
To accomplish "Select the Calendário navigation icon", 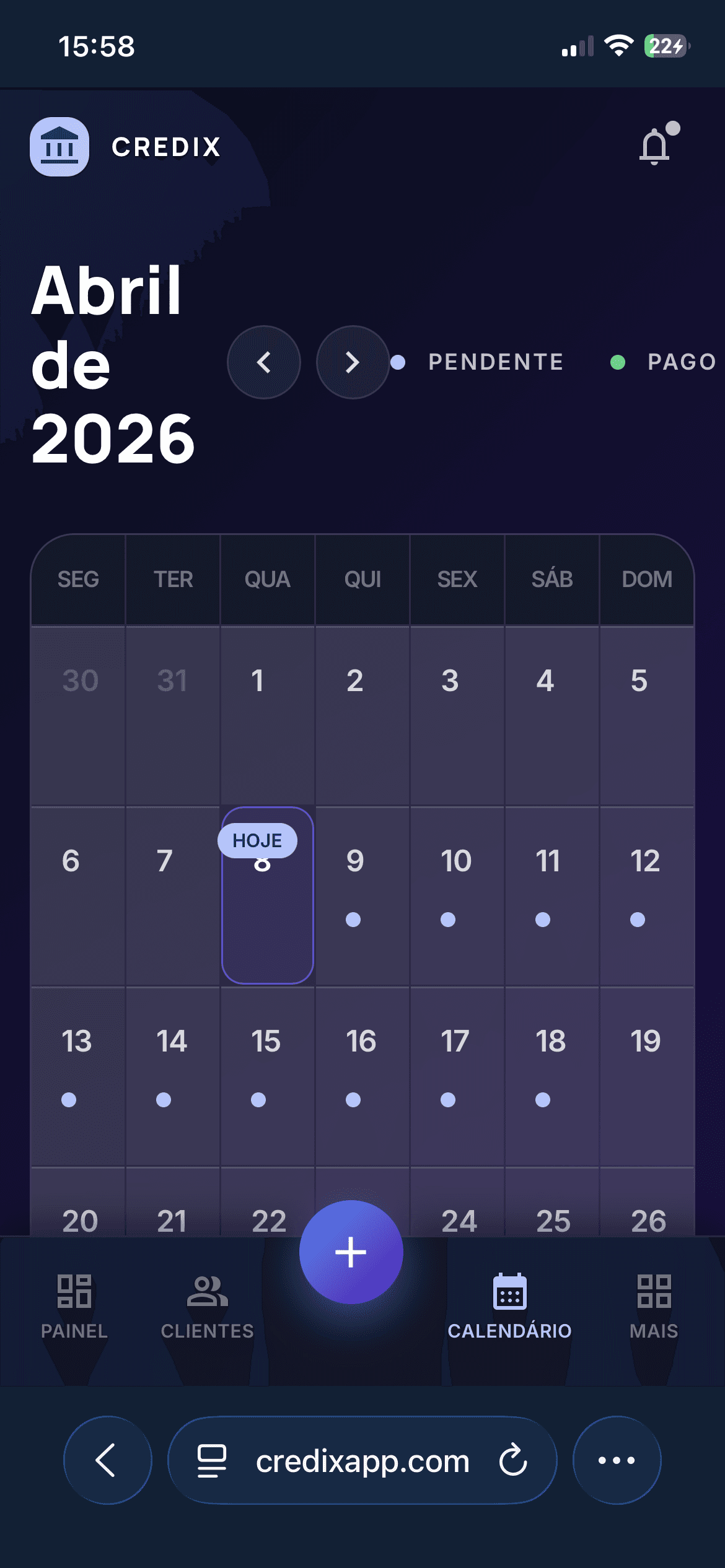I will click(510, 1292).
